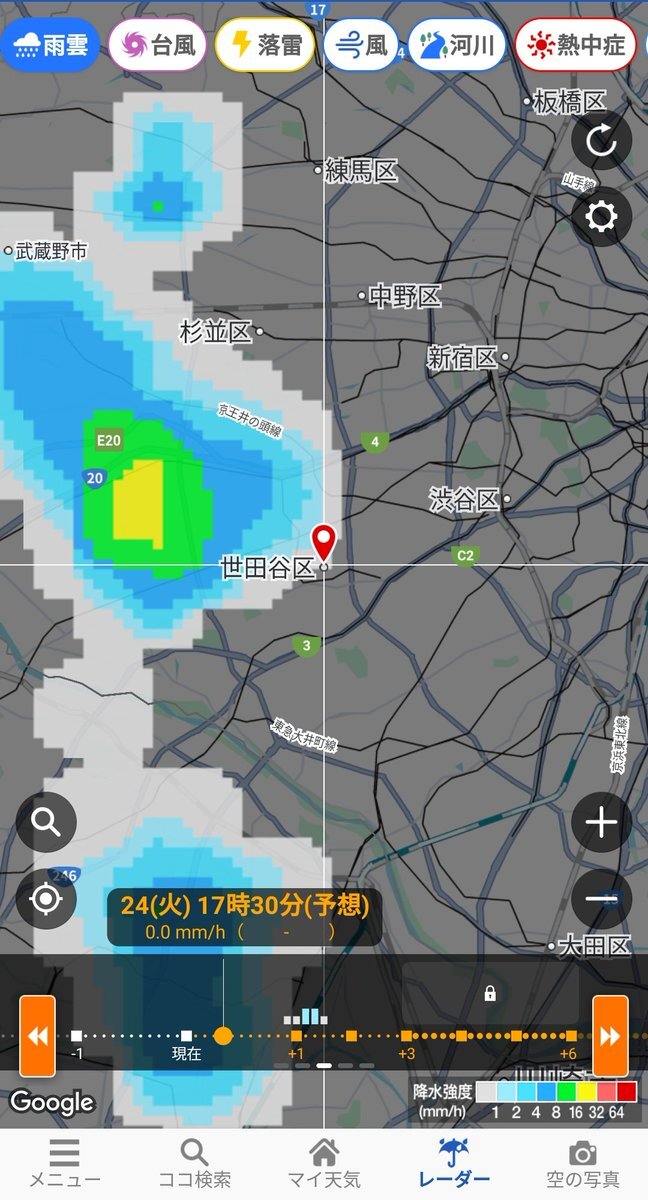
Task: Go to the マイ天気 tab
Action: tap(324, 1165)
